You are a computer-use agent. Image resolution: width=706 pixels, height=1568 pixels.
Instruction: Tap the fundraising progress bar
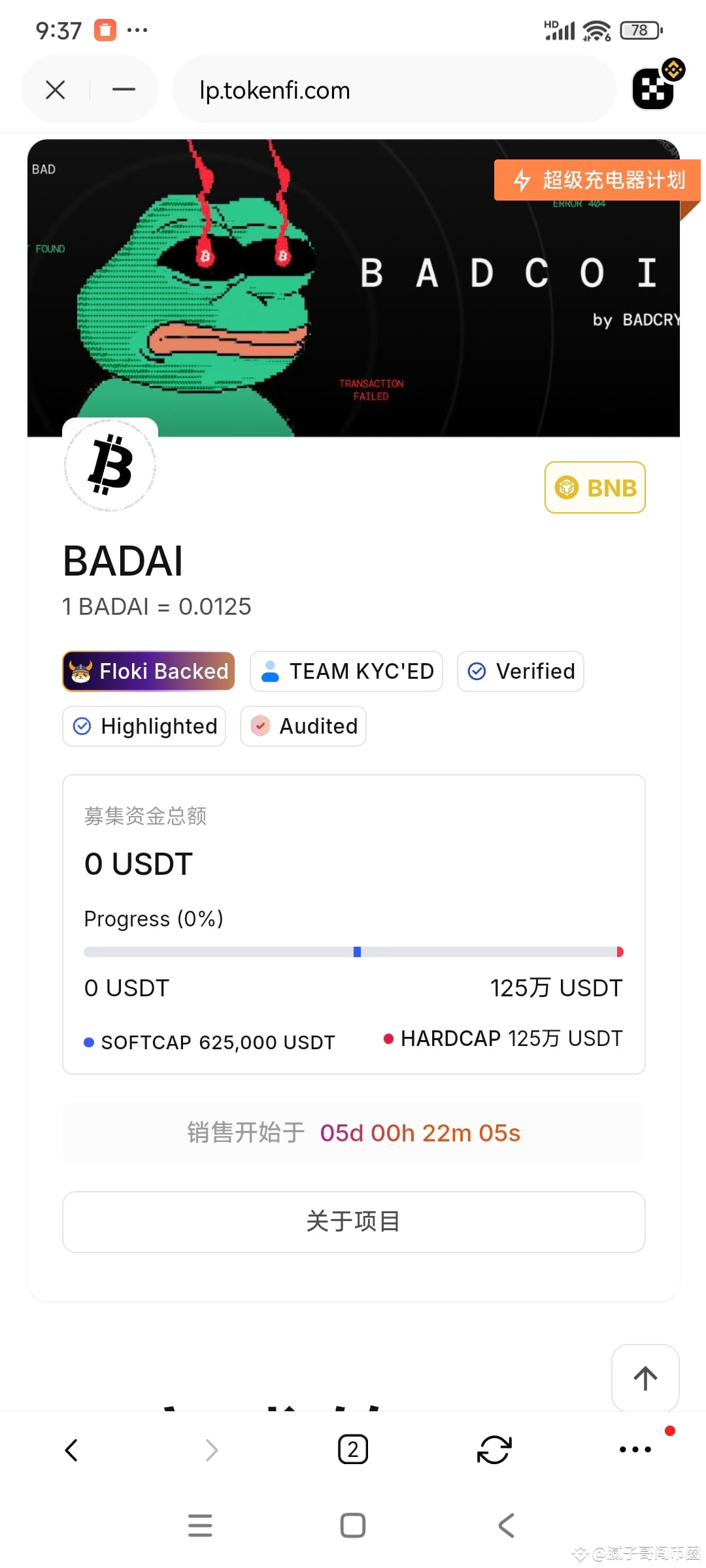click(x=353, y=952)
